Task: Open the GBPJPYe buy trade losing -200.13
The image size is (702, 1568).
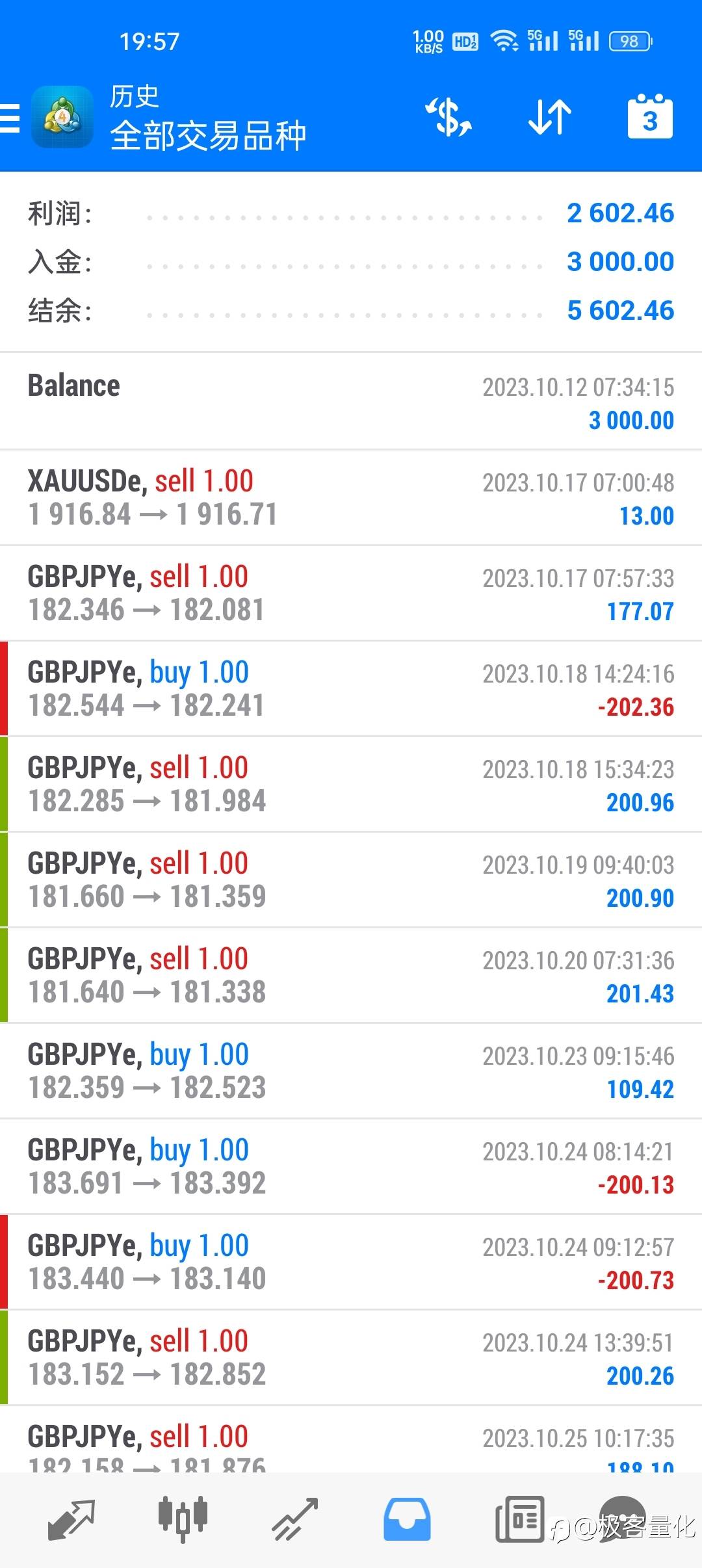Action: point(351,1167)
